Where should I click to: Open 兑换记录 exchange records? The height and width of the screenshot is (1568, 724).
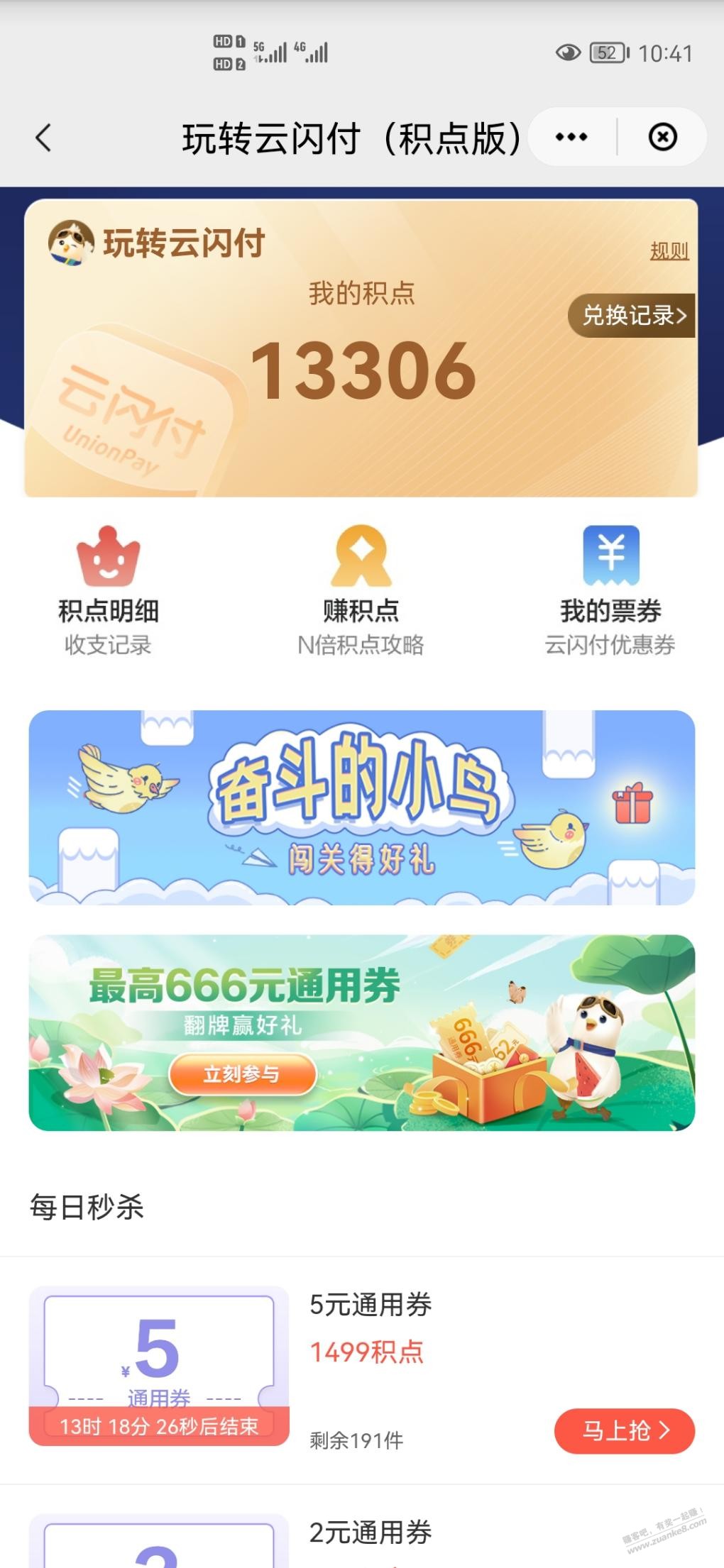632,315
